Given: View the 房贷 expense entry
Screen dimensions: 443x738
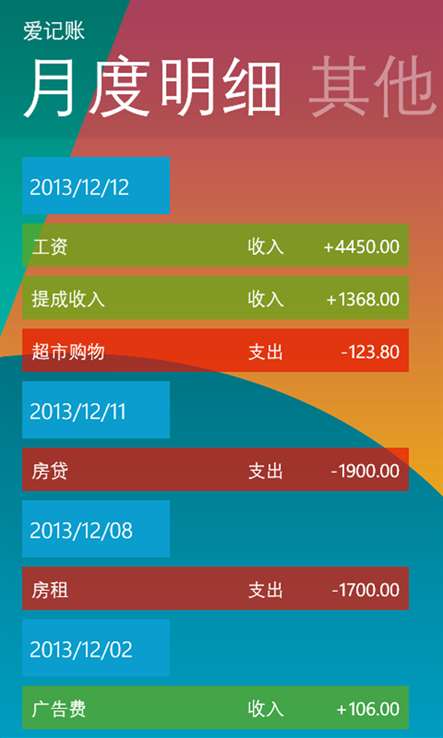Looking at the screenshot, I should coord(215,470).
